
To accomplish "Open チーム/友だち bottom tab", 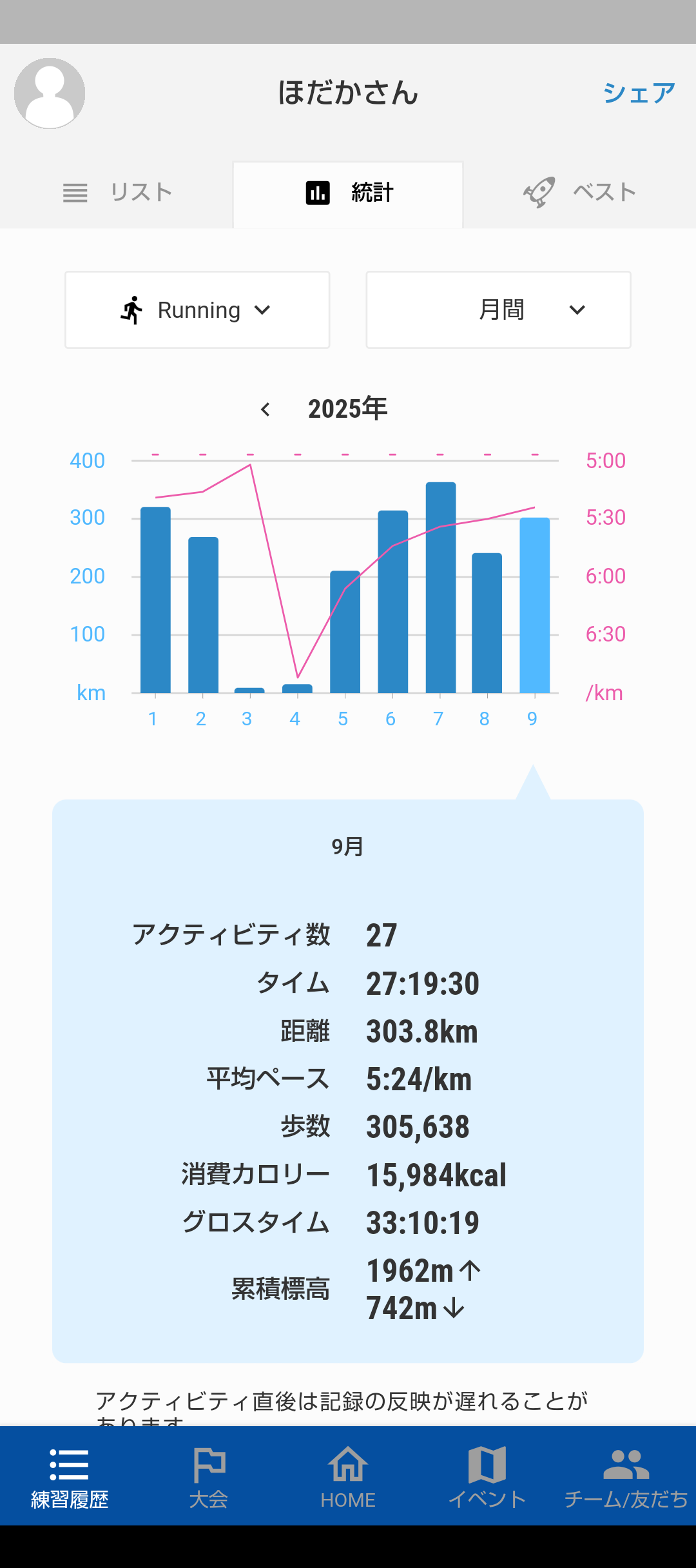I will point(626,1476).
